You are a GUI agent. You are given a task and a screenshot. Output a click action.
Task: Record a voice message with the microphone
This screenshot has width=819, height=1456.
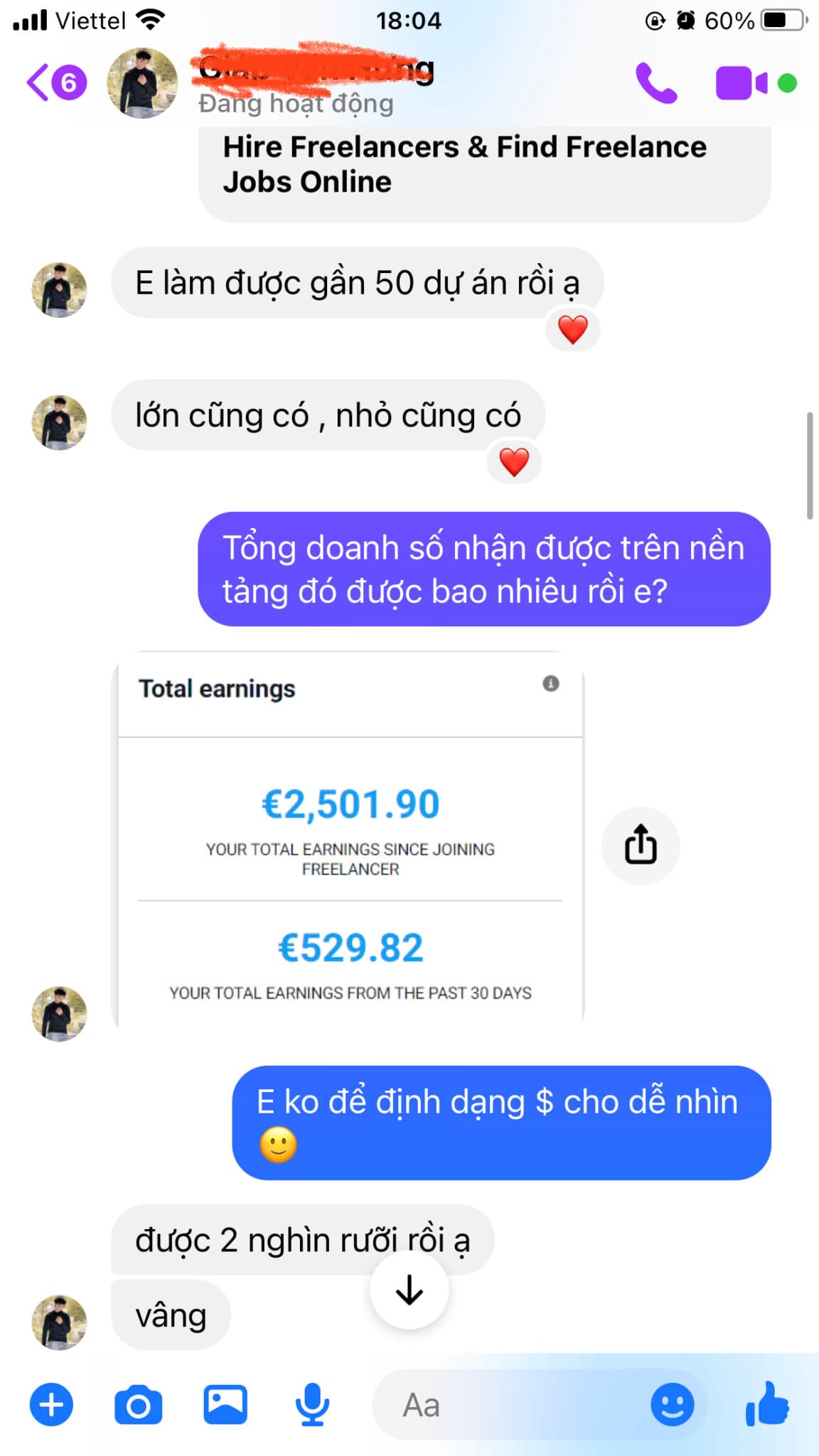311,1404
